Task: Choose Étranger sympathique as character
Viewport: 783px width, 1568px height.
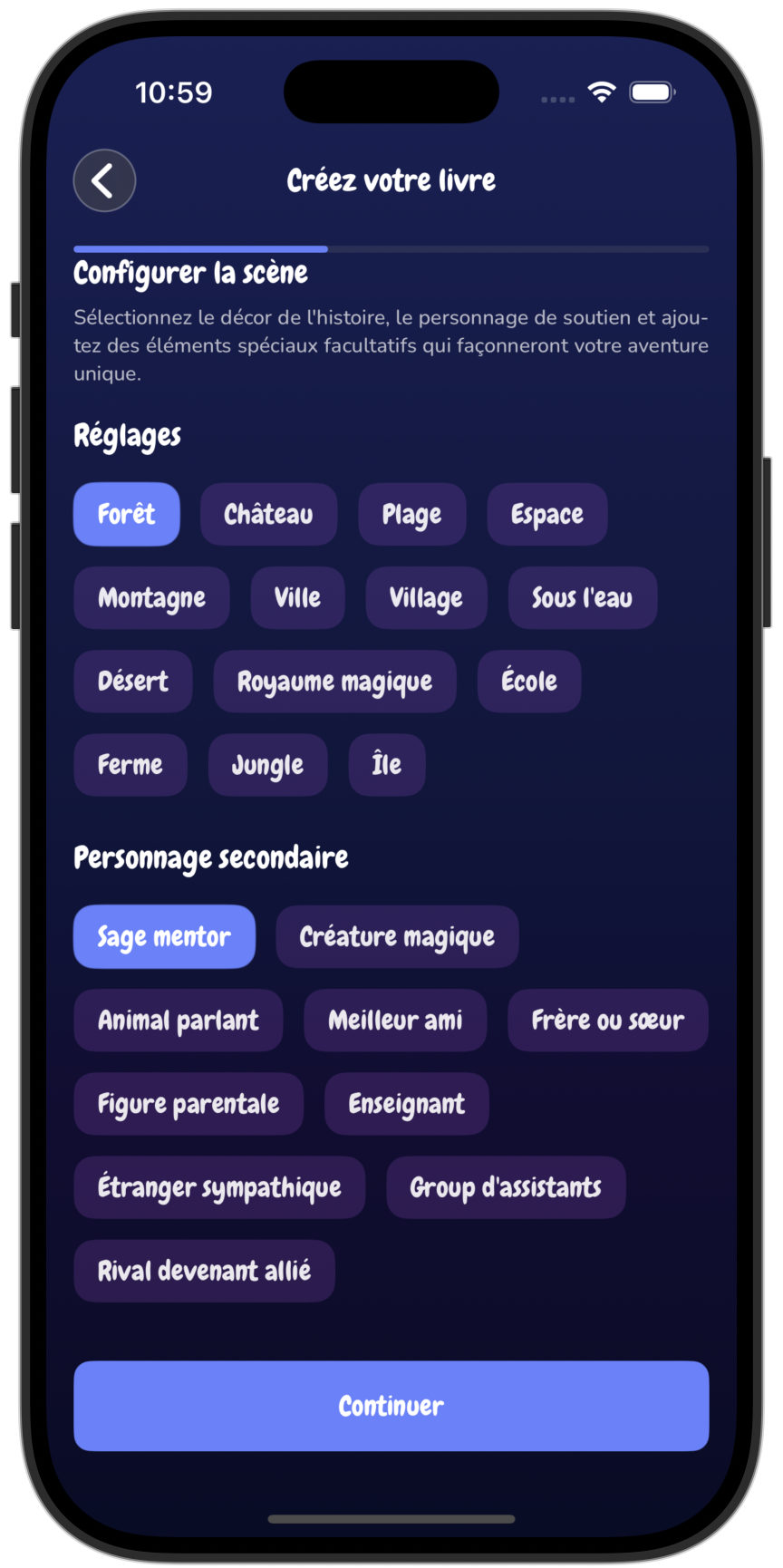Action: tap(219, 1186)
